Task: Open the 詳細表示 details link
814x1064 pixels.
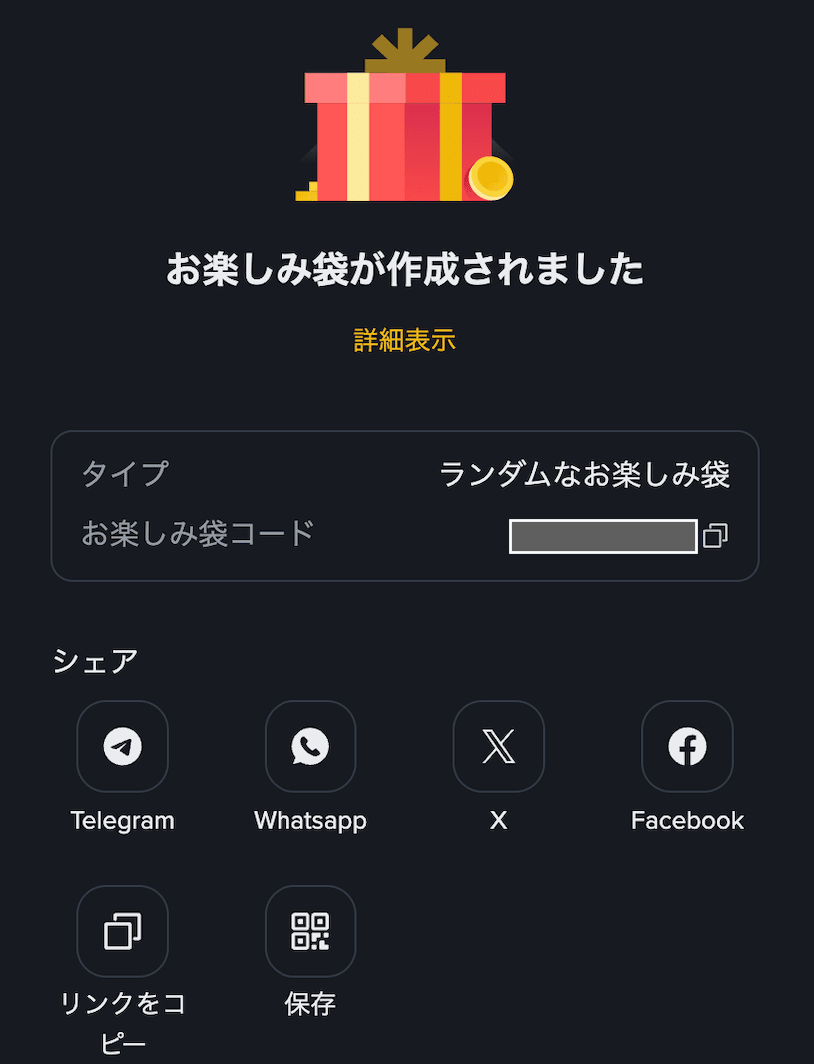Action: tap(404, 340)
